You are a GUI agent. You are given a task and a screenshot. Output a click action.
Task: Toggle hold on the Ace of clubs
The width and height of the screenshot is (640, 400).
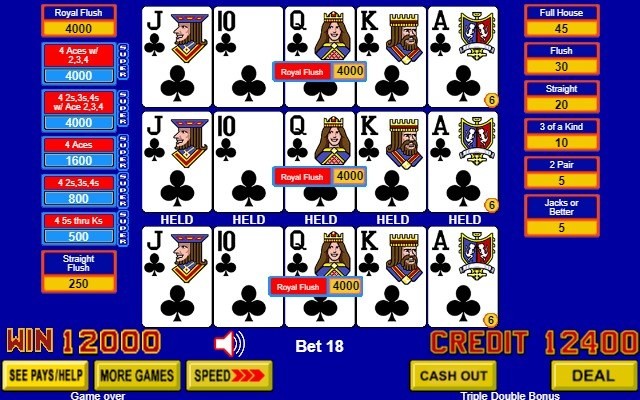(x=464, y=277)
